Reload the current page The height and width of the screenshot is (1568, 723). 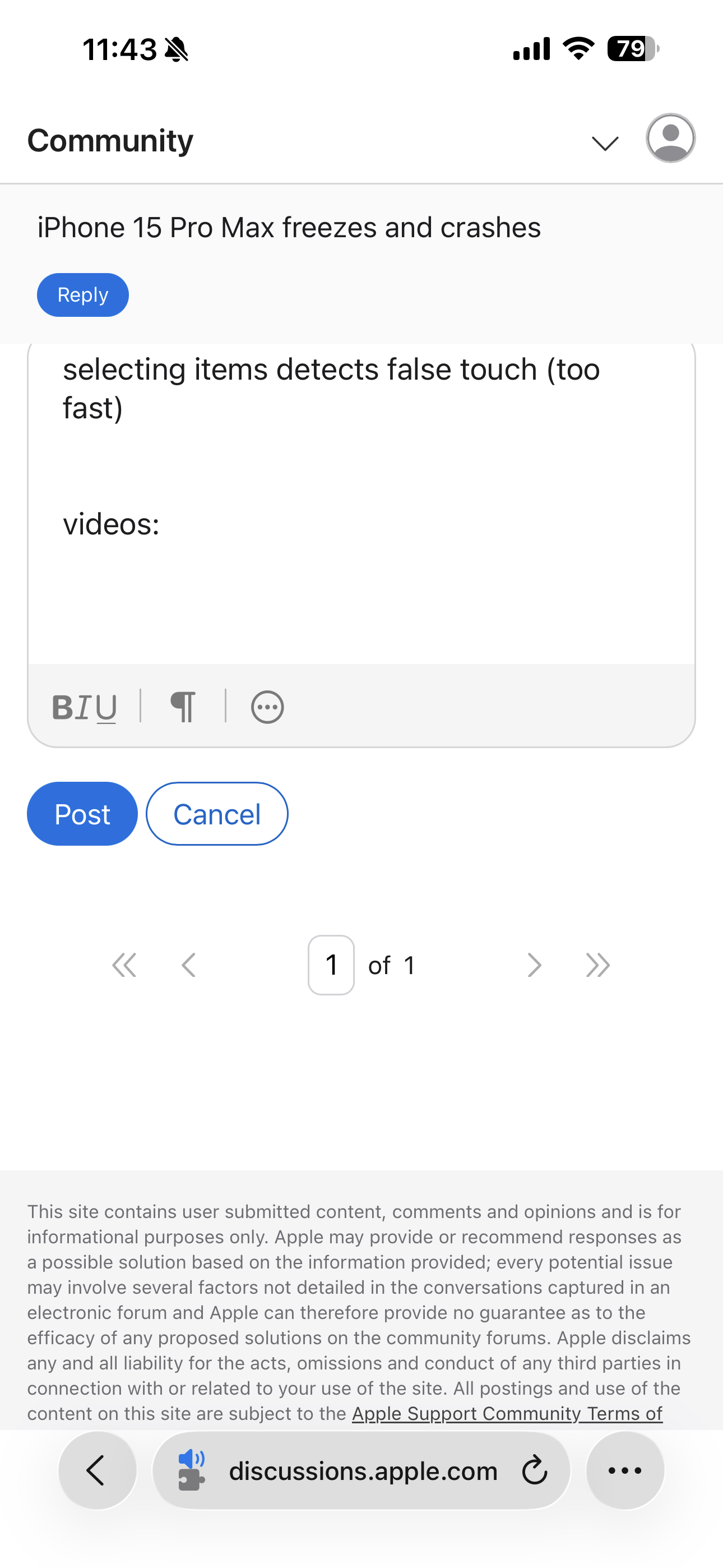(534, 1470)
